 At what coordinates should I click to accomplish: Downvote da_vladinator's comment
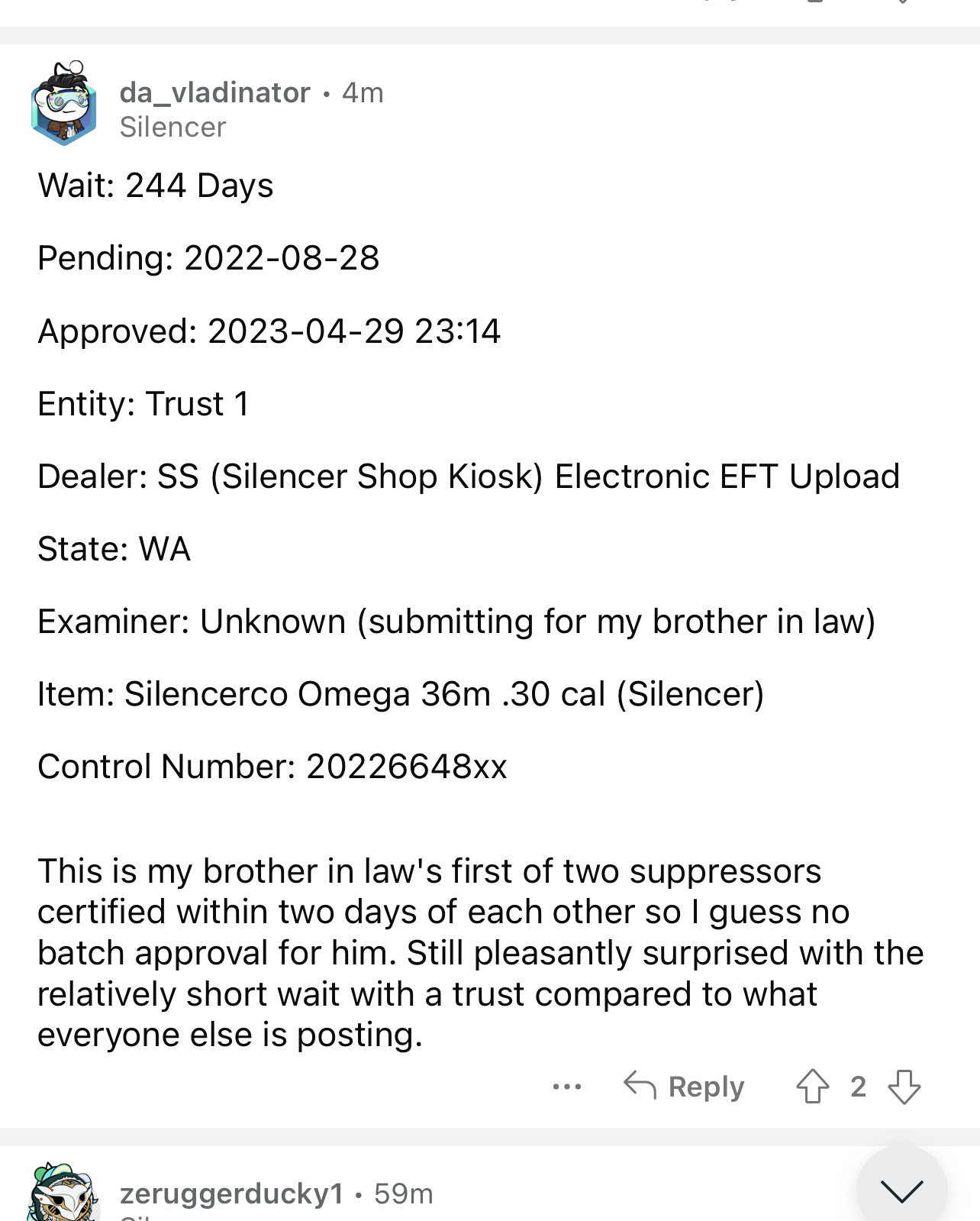click(904, 1087)
